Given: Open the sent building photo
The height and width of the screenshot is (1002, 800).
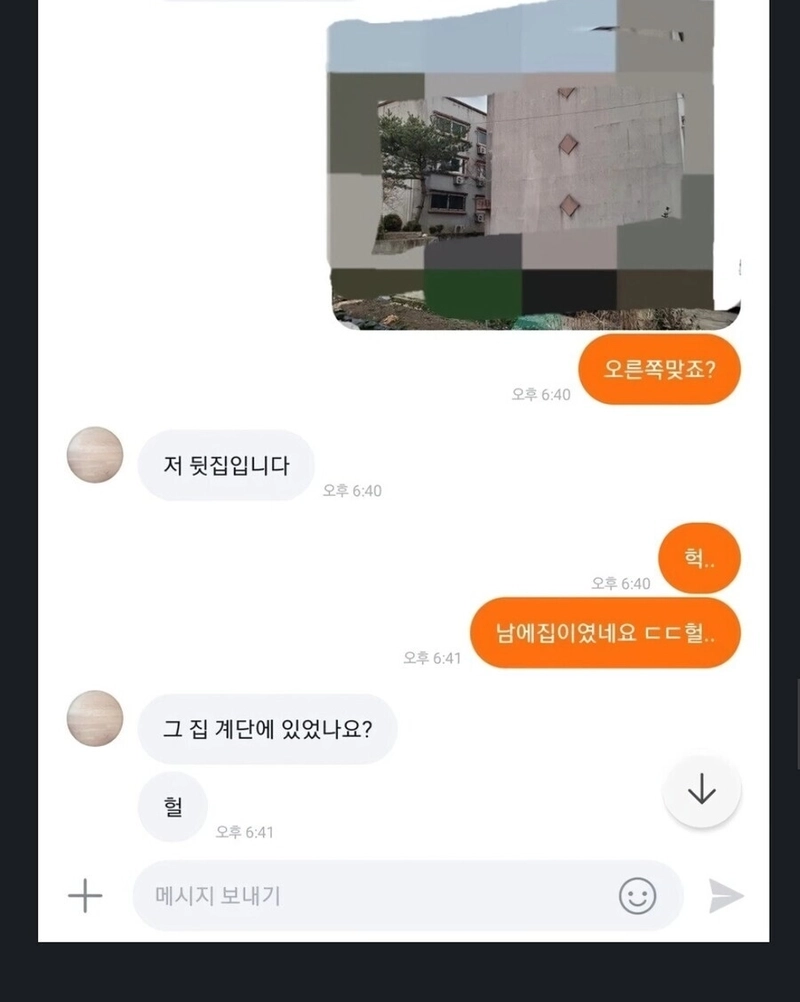Looking at the screenshot, I should 535,170.
